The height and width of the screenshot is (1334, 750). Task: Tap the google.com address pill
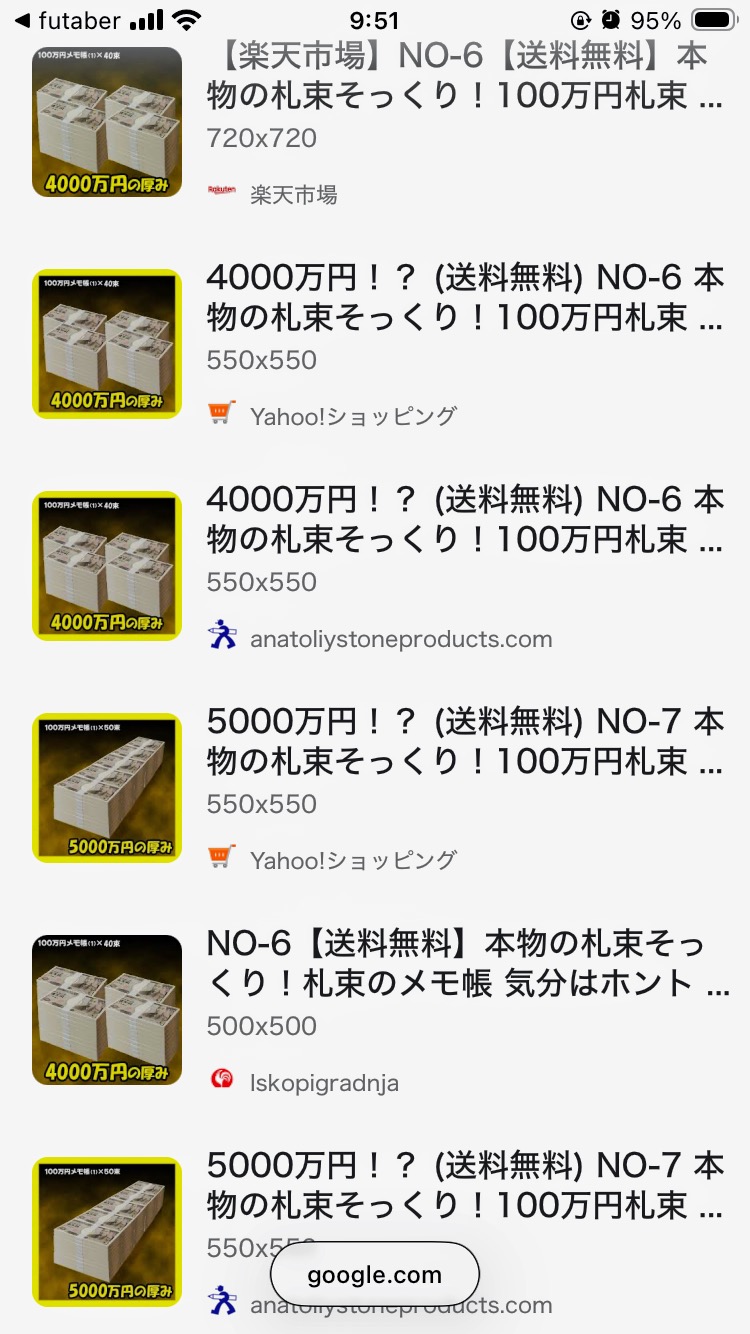pyautogui.click(x=375, y=1275)
